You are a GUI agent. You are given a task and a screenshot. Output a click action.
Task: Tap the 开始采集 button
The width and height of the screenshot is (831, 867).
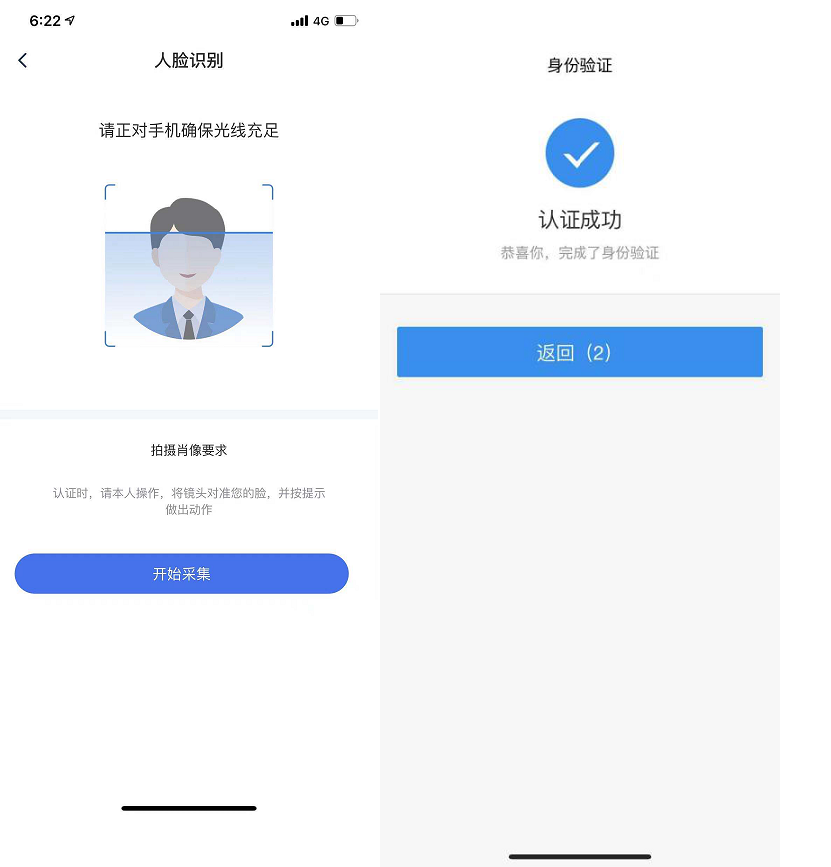tap(181, 574)
